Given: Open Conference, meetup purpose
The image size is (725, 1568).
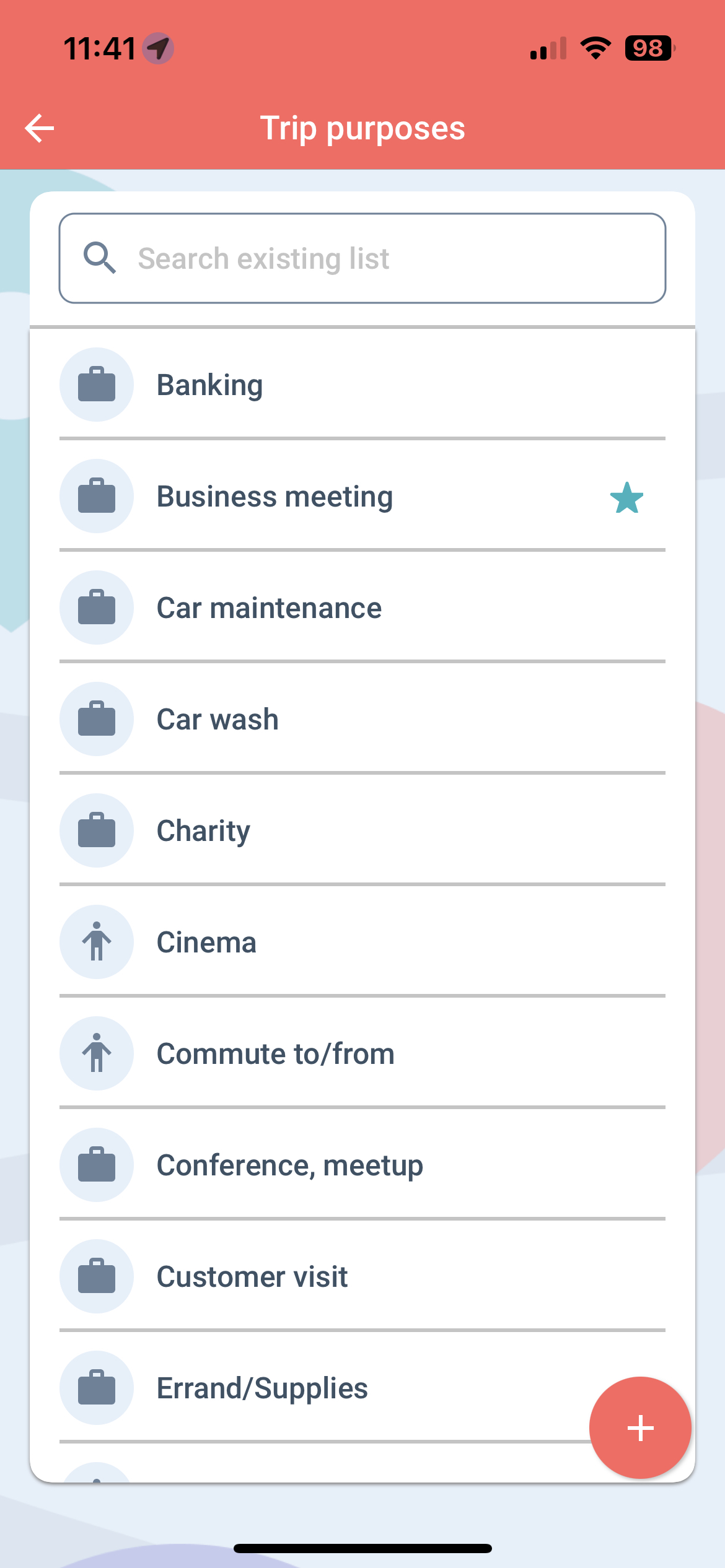Looking at the screenshot, I should [362, 1165].
